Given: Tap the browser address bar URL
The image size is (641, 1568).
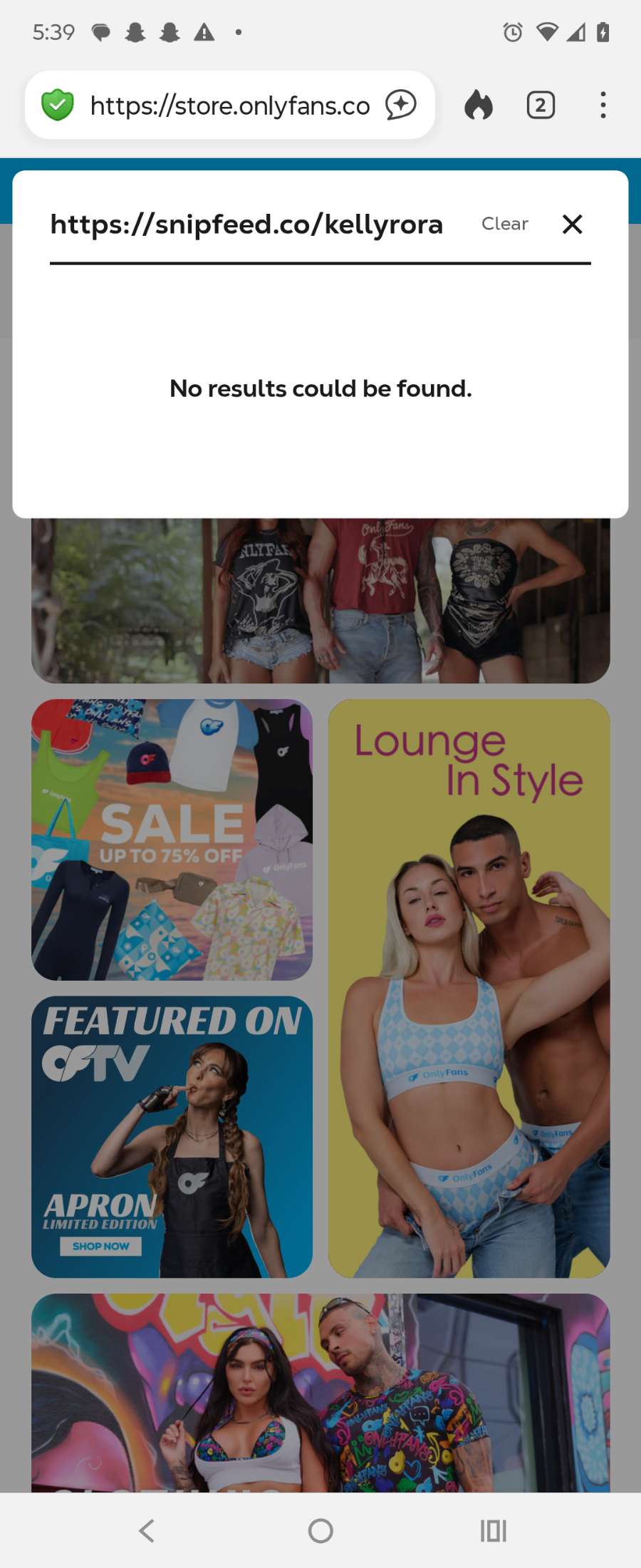Looking at the screenshot, I should 229,105.
